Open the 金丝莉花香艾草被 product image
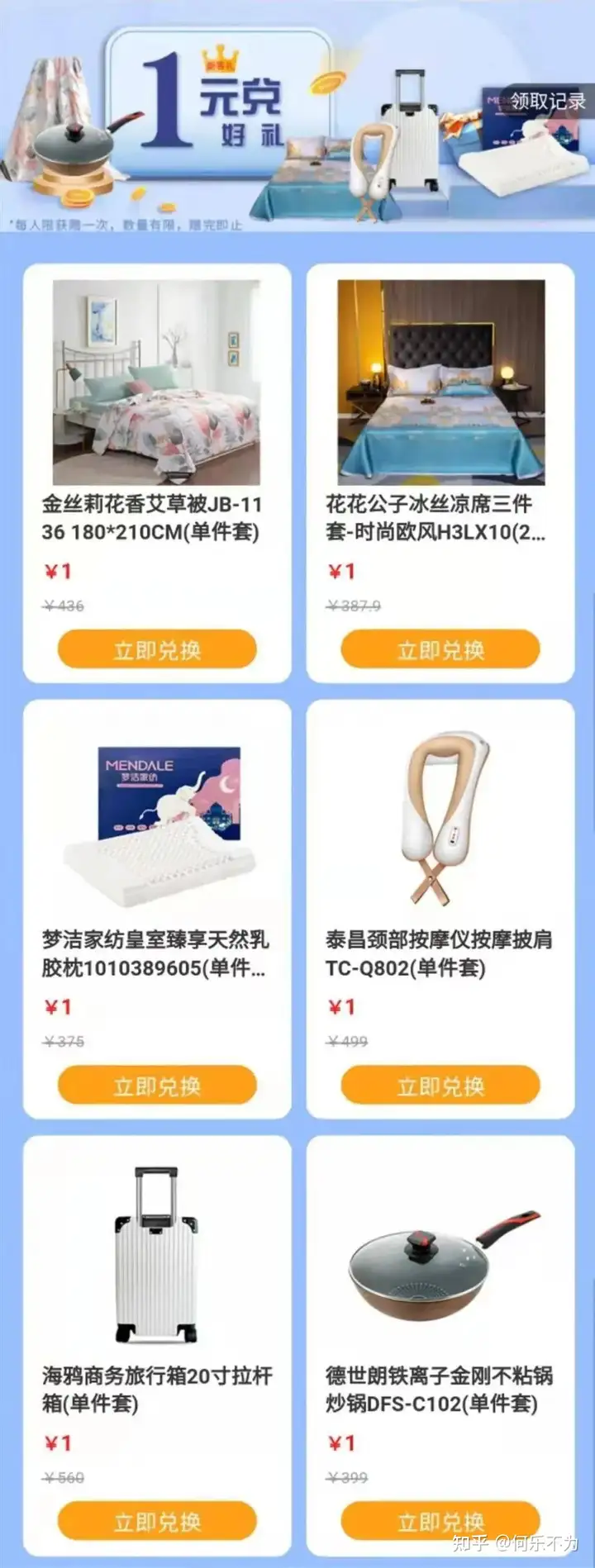 click(x=157, y=382)
